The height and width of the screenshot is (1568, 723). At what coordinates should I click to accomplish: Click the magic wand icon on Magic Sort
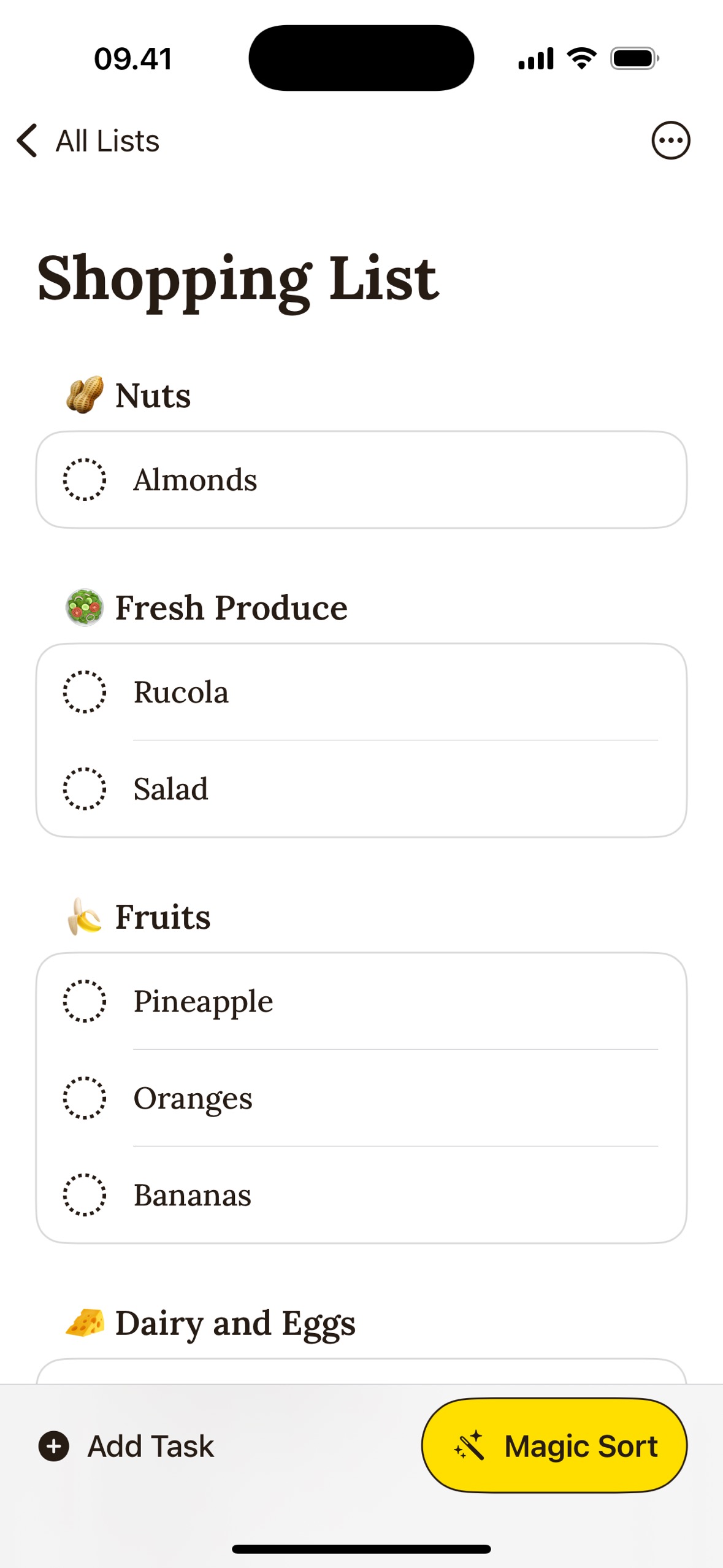point(470,1445)
